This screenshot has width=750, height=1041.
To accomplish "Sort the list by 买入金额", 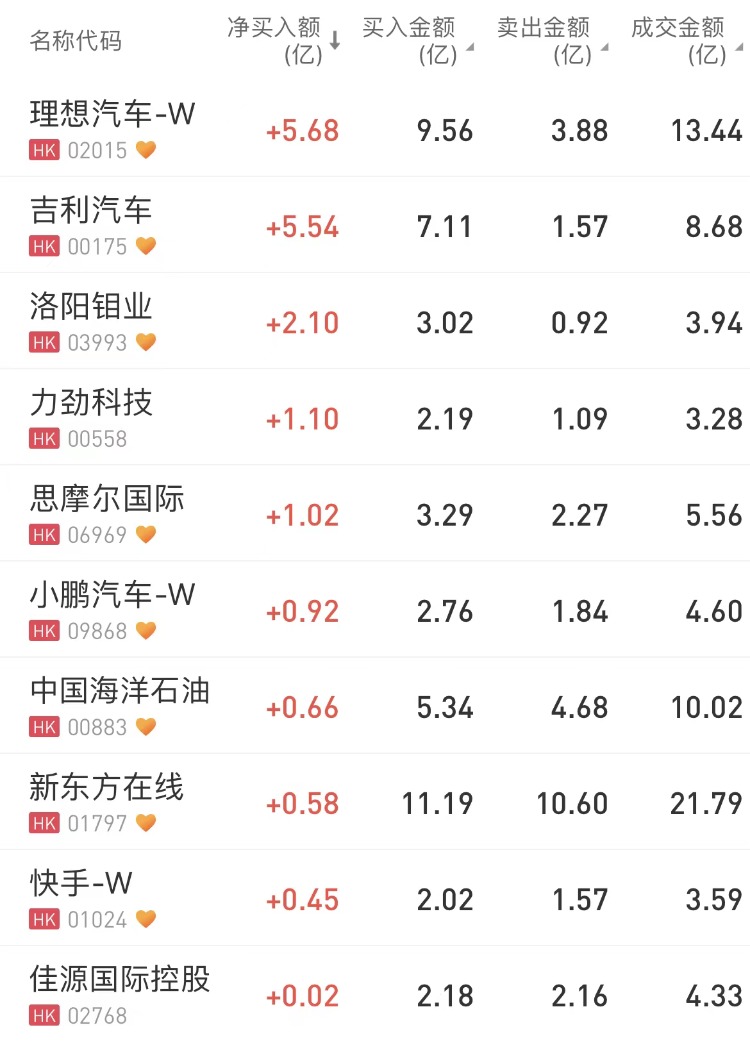I will point(415,40).
